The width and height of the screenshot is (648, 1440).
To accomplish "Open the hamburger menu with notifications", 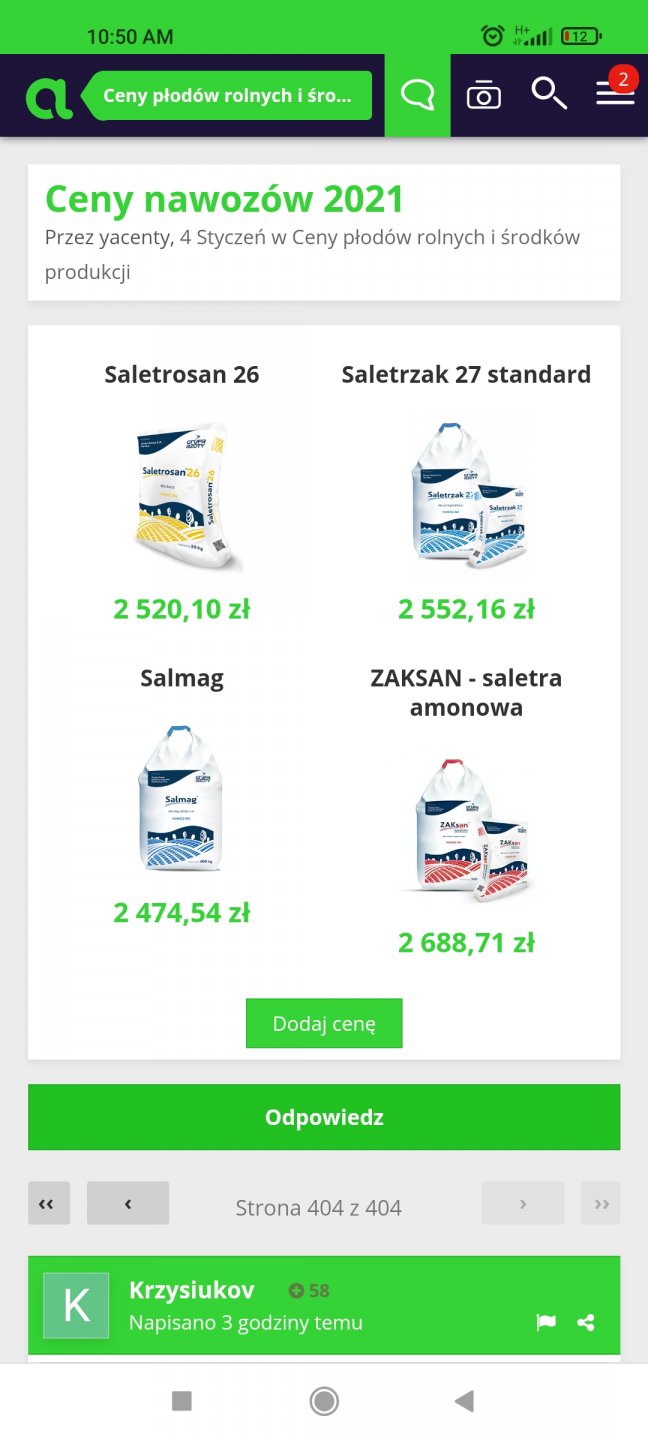I will [614, 92].
